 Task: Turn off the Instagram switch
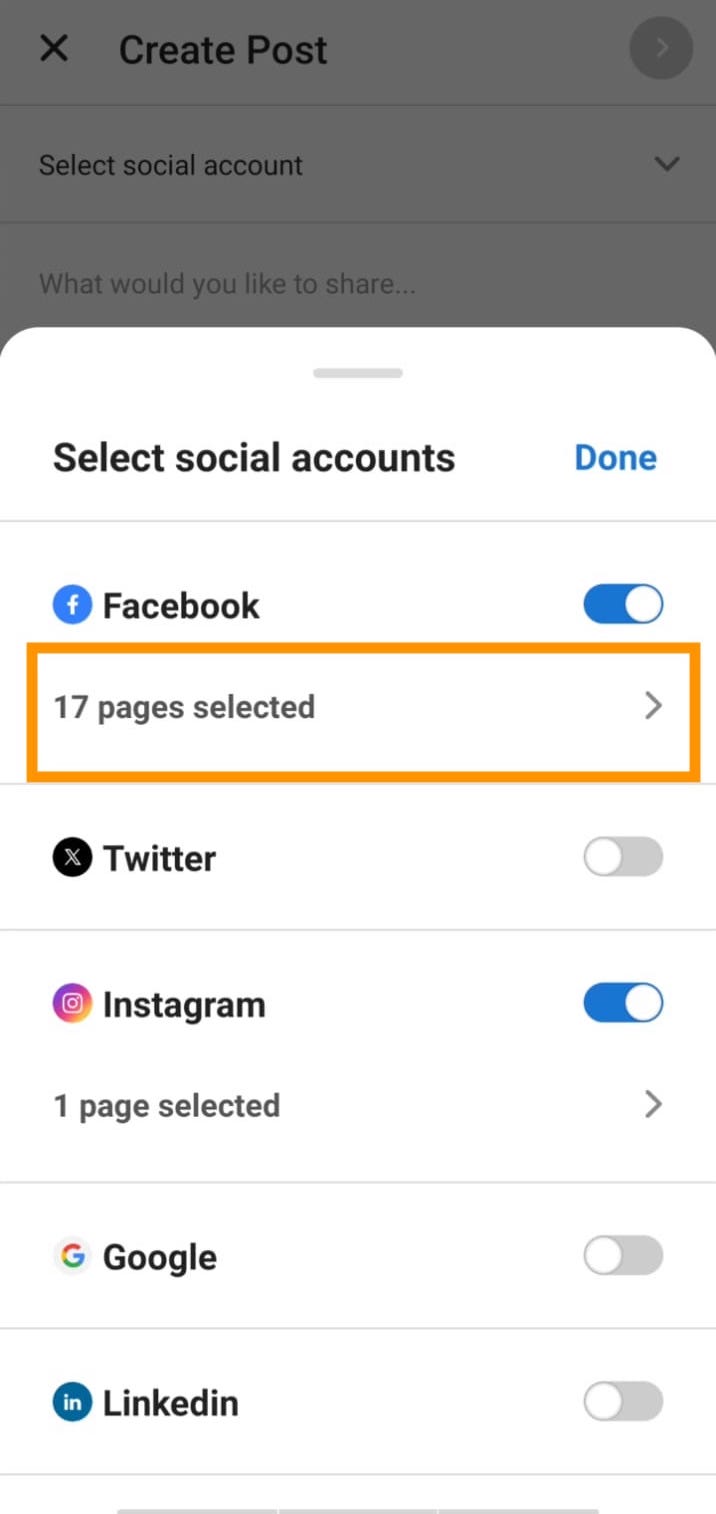point(623,1004)
